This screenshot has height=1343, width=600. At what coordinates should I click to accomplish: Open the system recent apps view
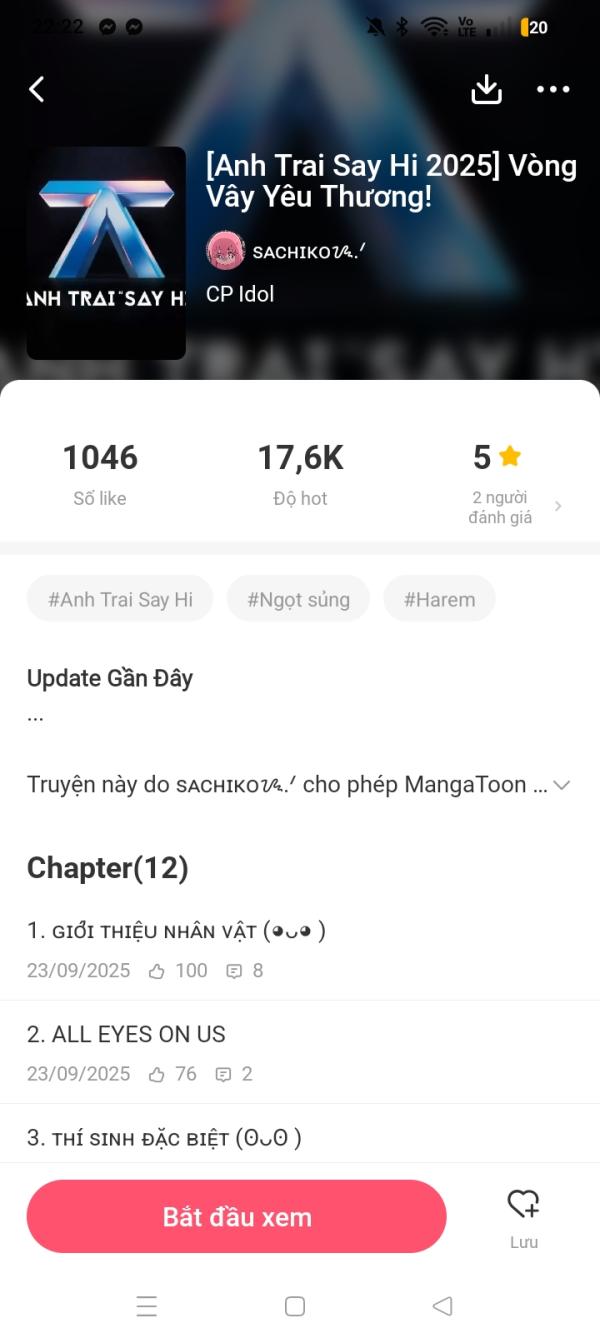click(x=147, y=1306)
